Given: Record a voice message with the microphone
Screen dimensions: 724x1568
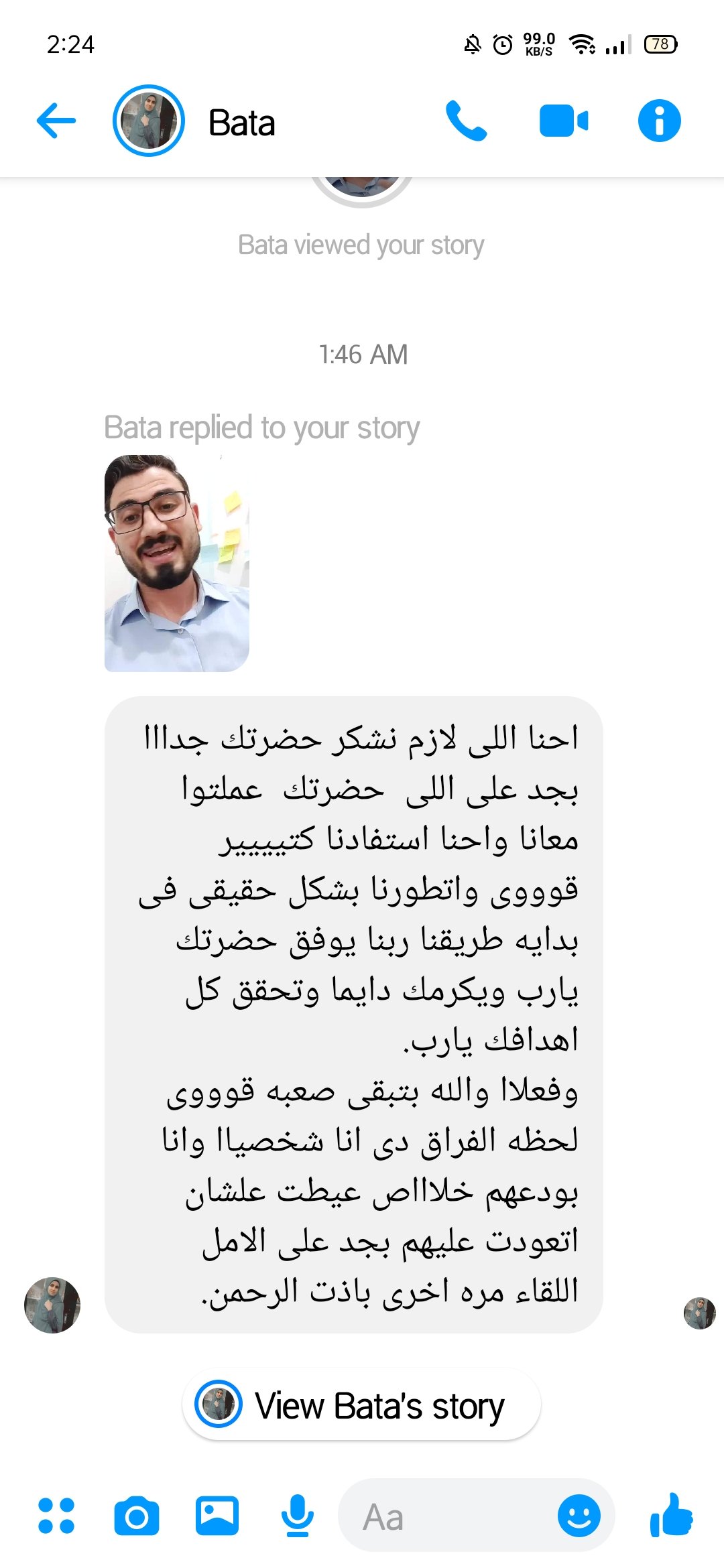Looking at the screenshot, I should tap(297, 1516).
